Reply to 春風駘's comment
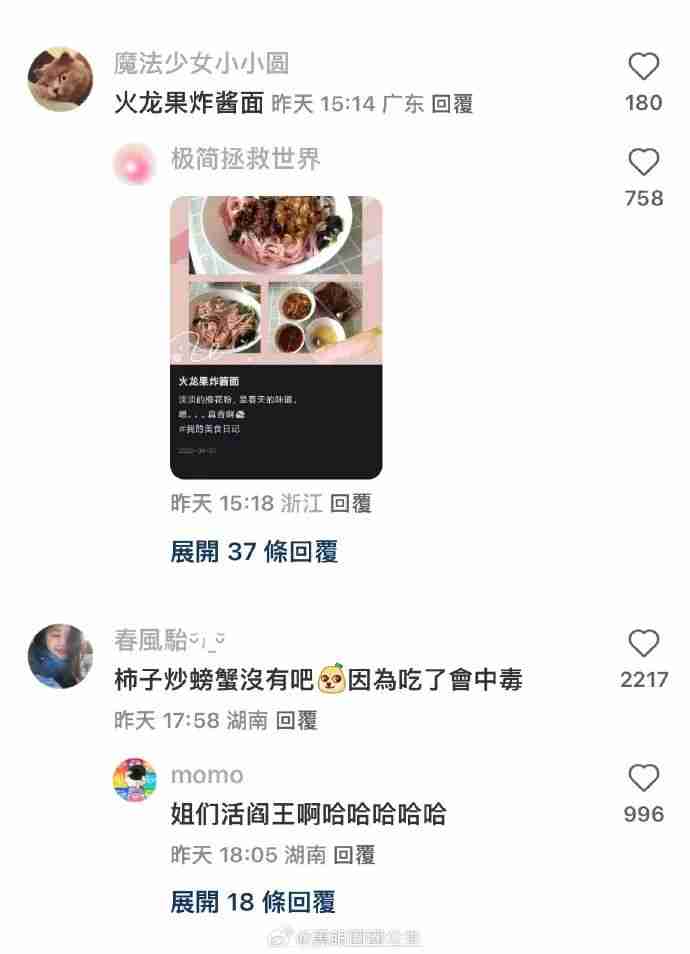Viewport: 690px width, 954px height. (x=296, y=720)
